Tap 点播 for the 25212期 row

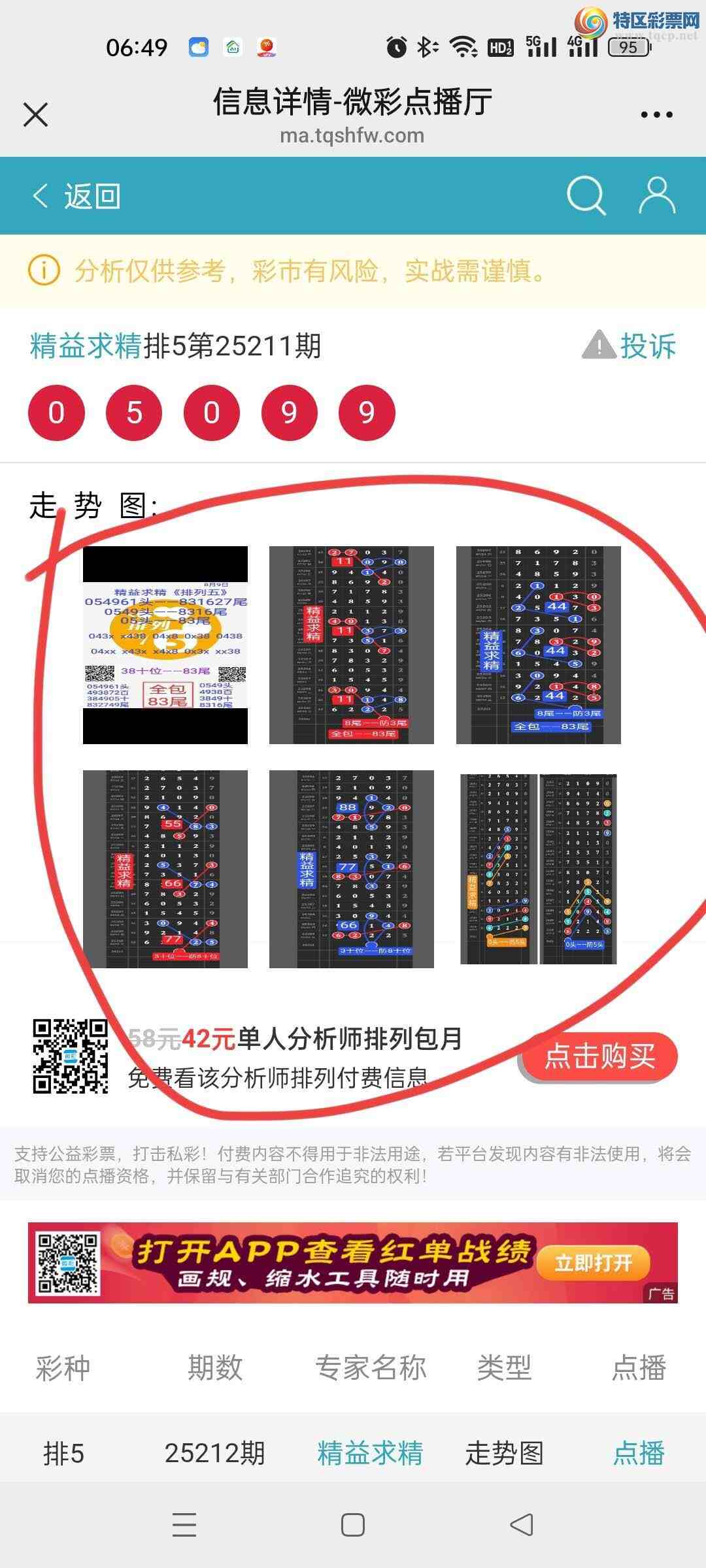coord(639,1454)
